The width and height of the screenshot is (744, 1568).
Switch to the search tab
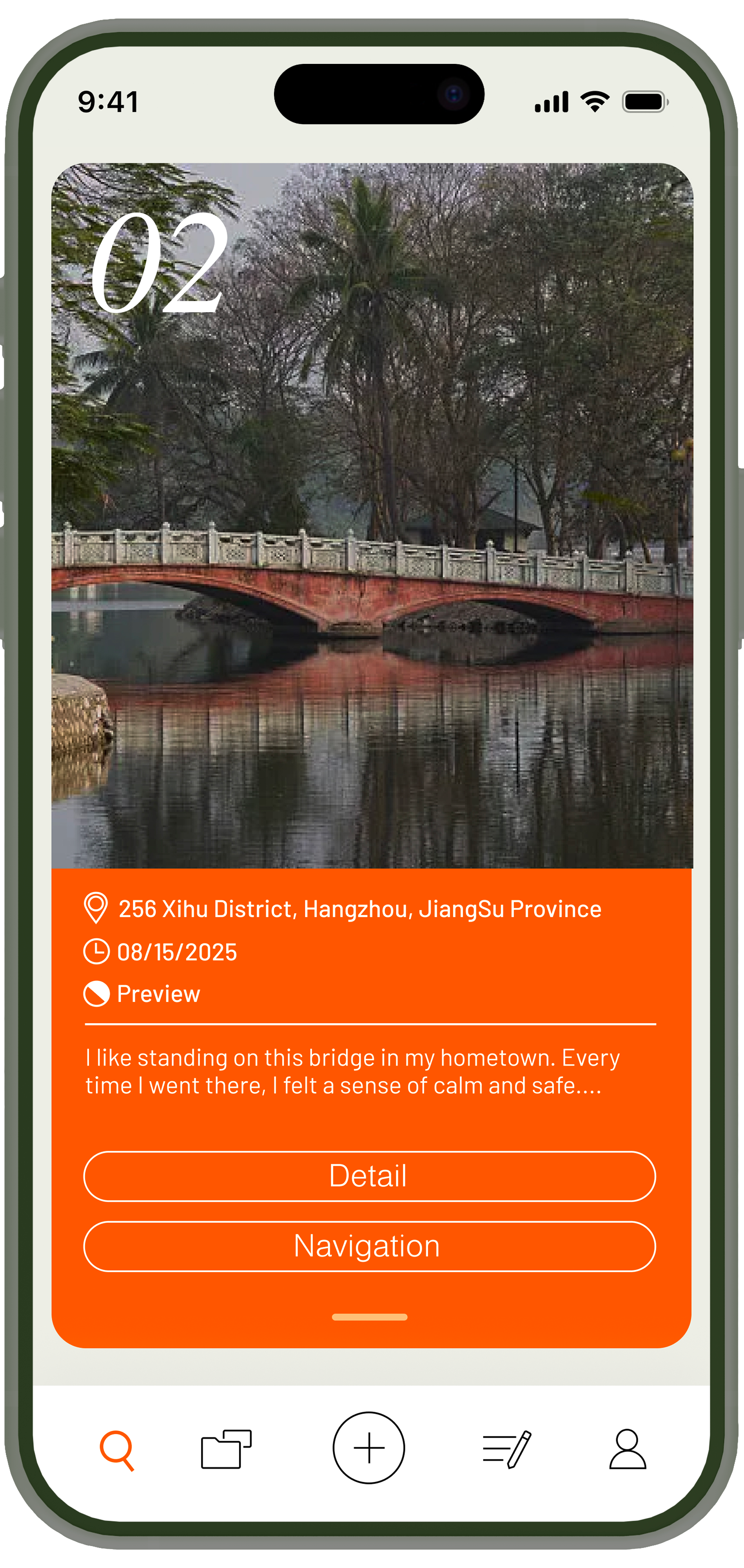117,1450
